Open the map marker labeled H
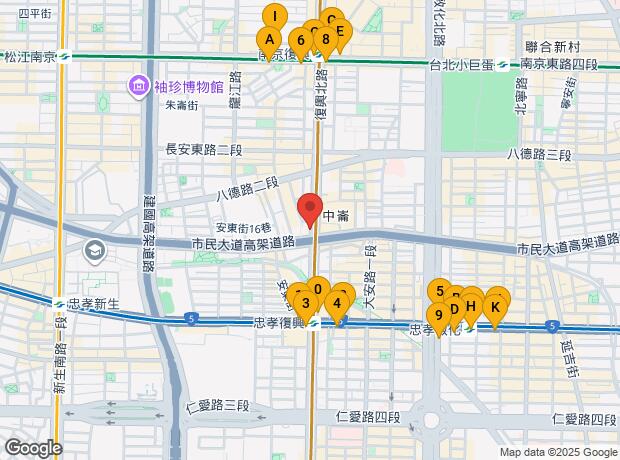Image resolution: width=620 pixels, height=460 pixels. [471, 307]
